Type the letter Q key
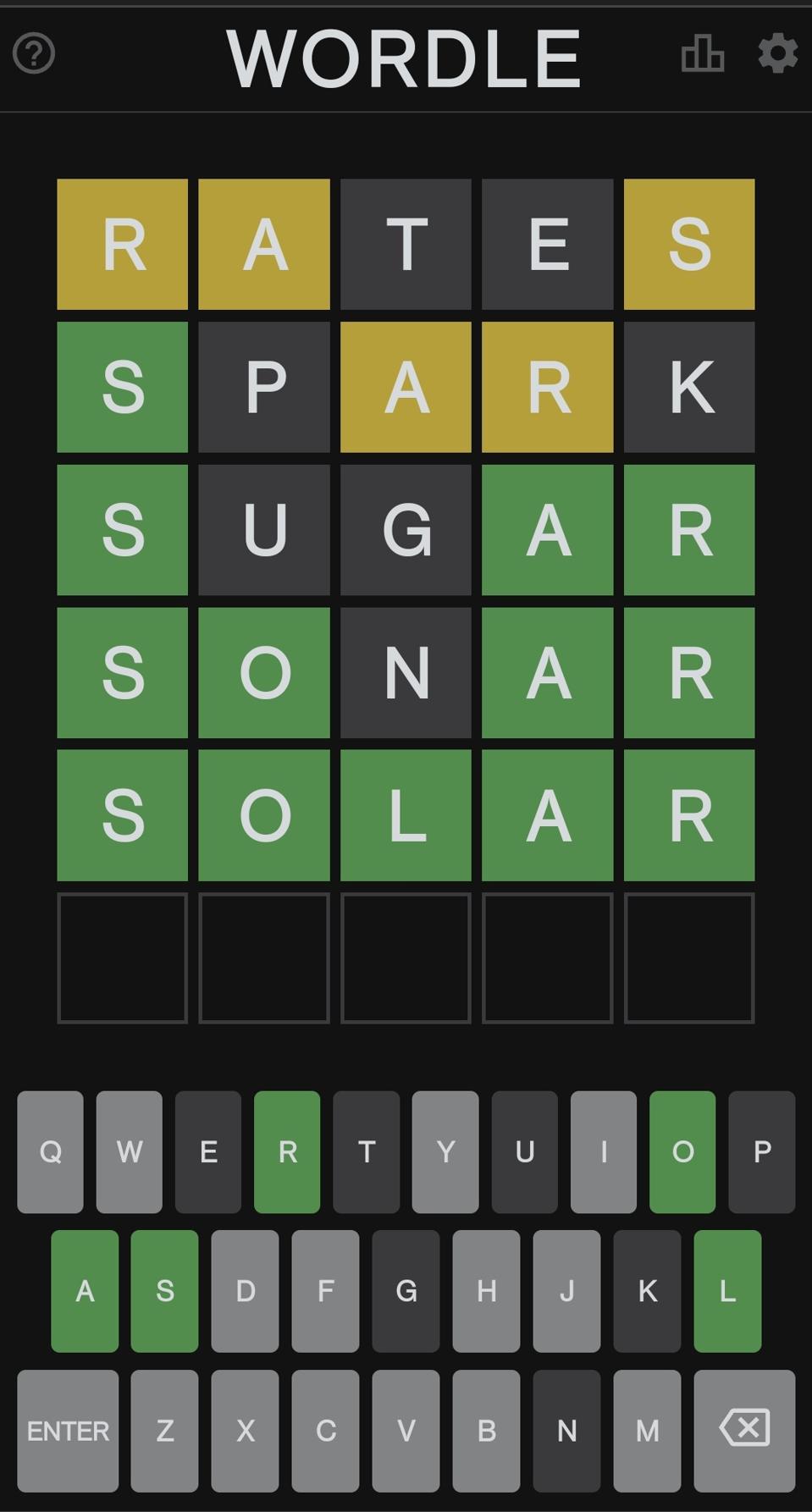The image size is (812, 1512). pos(50,1151)
